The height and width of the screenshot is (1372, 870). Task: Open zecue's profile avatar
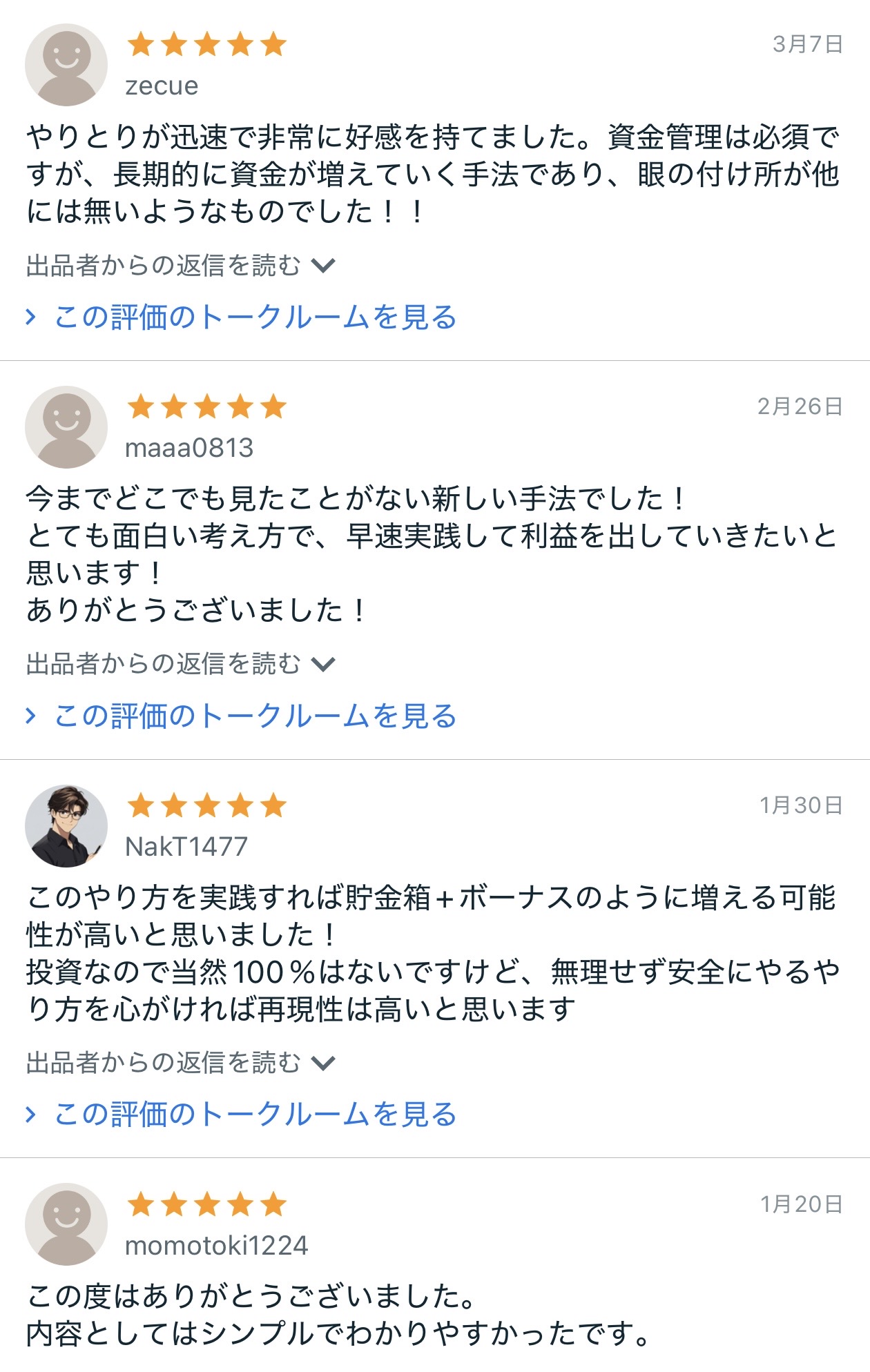[x=66, y=65]
